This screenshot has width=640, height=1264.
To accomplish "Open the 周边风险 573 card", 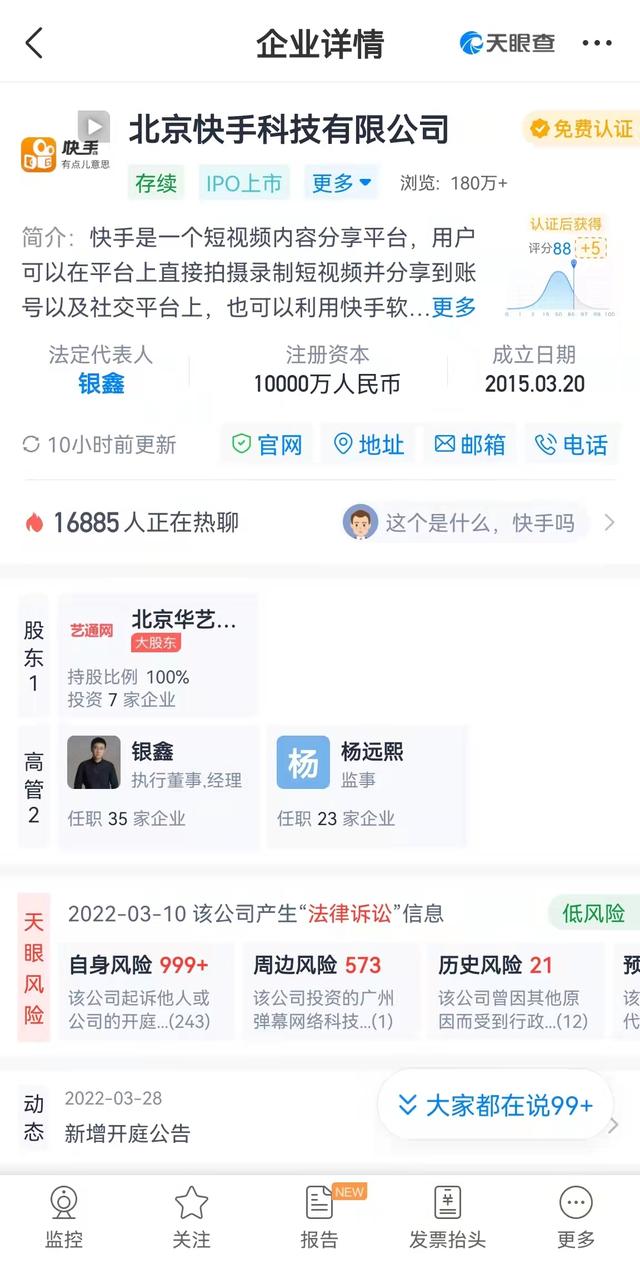I will tap(330, 990).
